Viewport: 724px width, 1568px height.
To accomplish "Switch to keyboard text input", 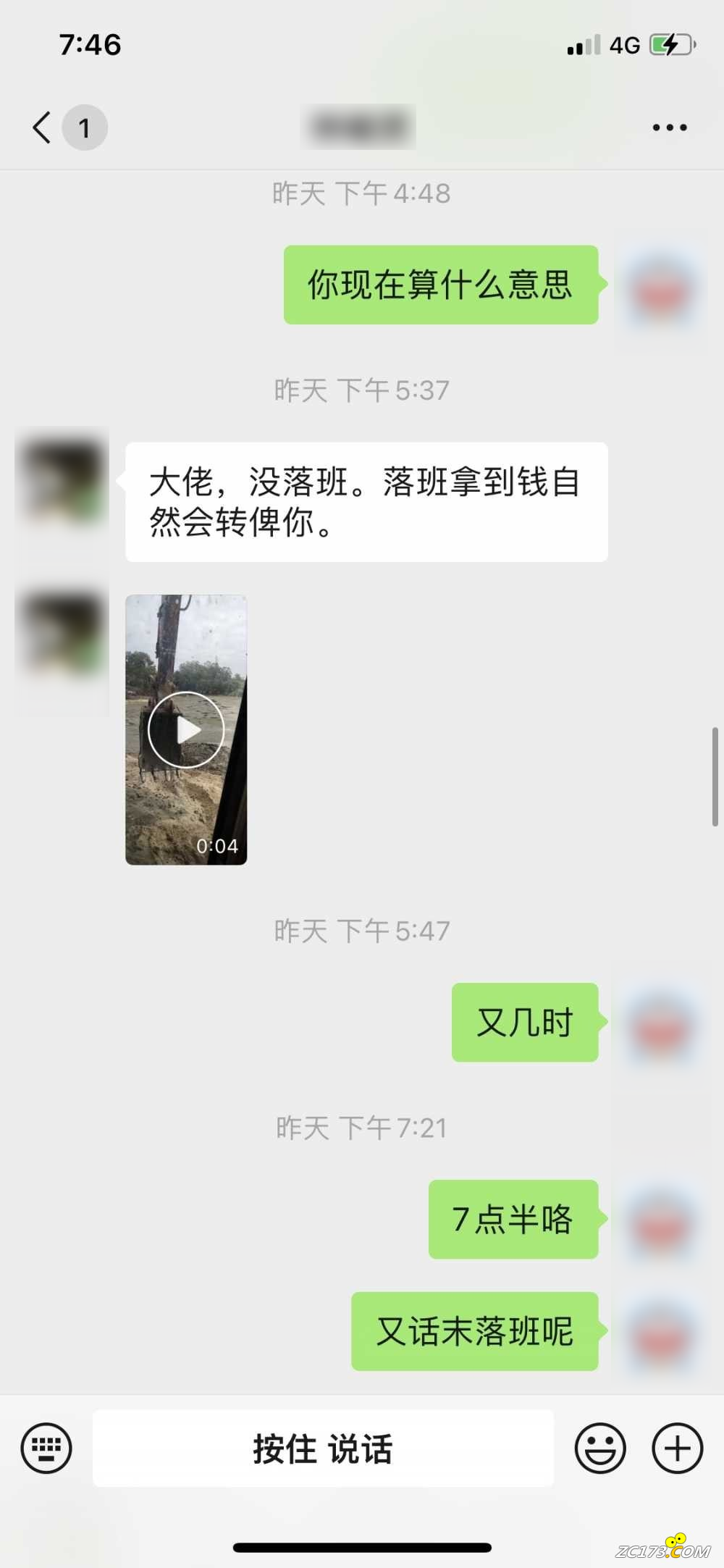I will [46, 1448].
